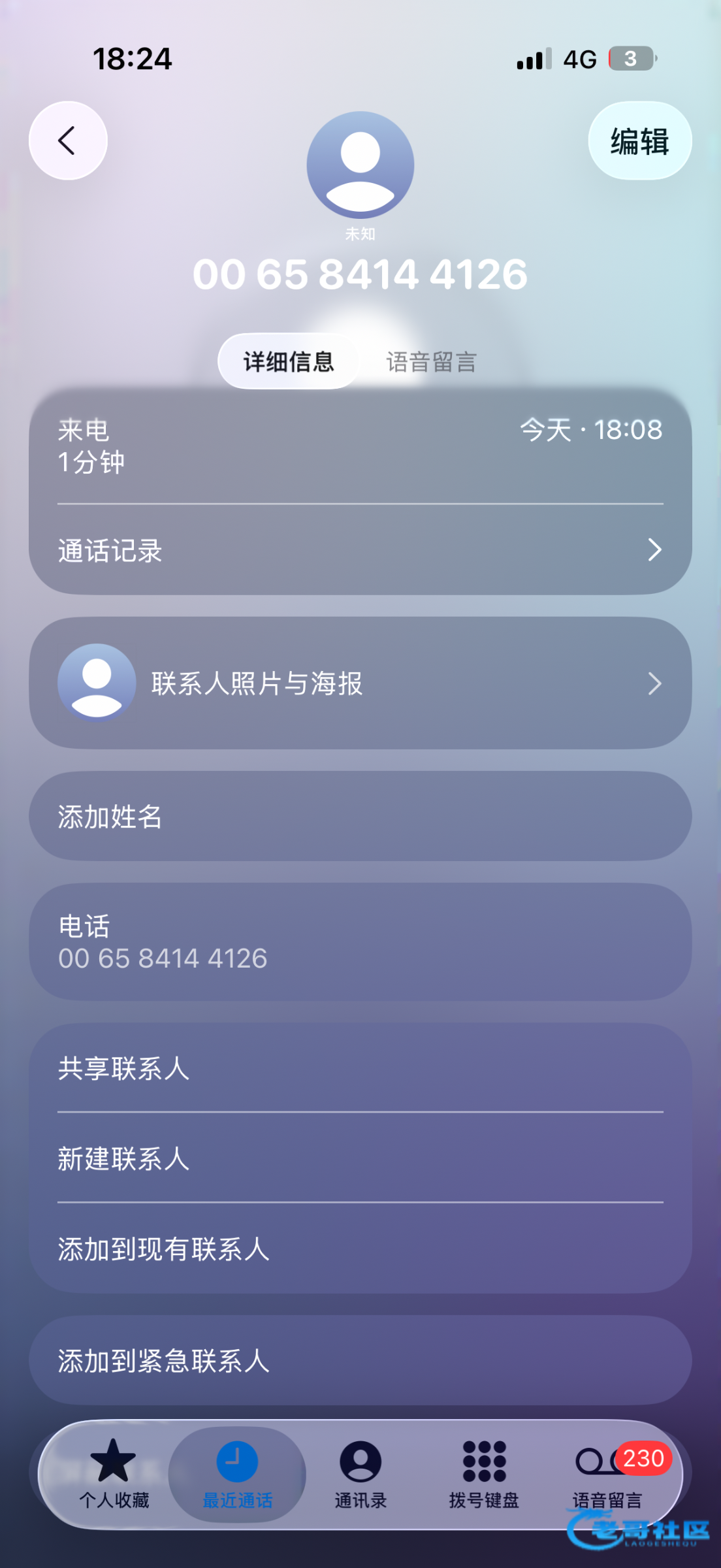This screenshot has height=1568, width=721.
Task: Choose 添加到紧急联系人
Action: click(360, 1362)
